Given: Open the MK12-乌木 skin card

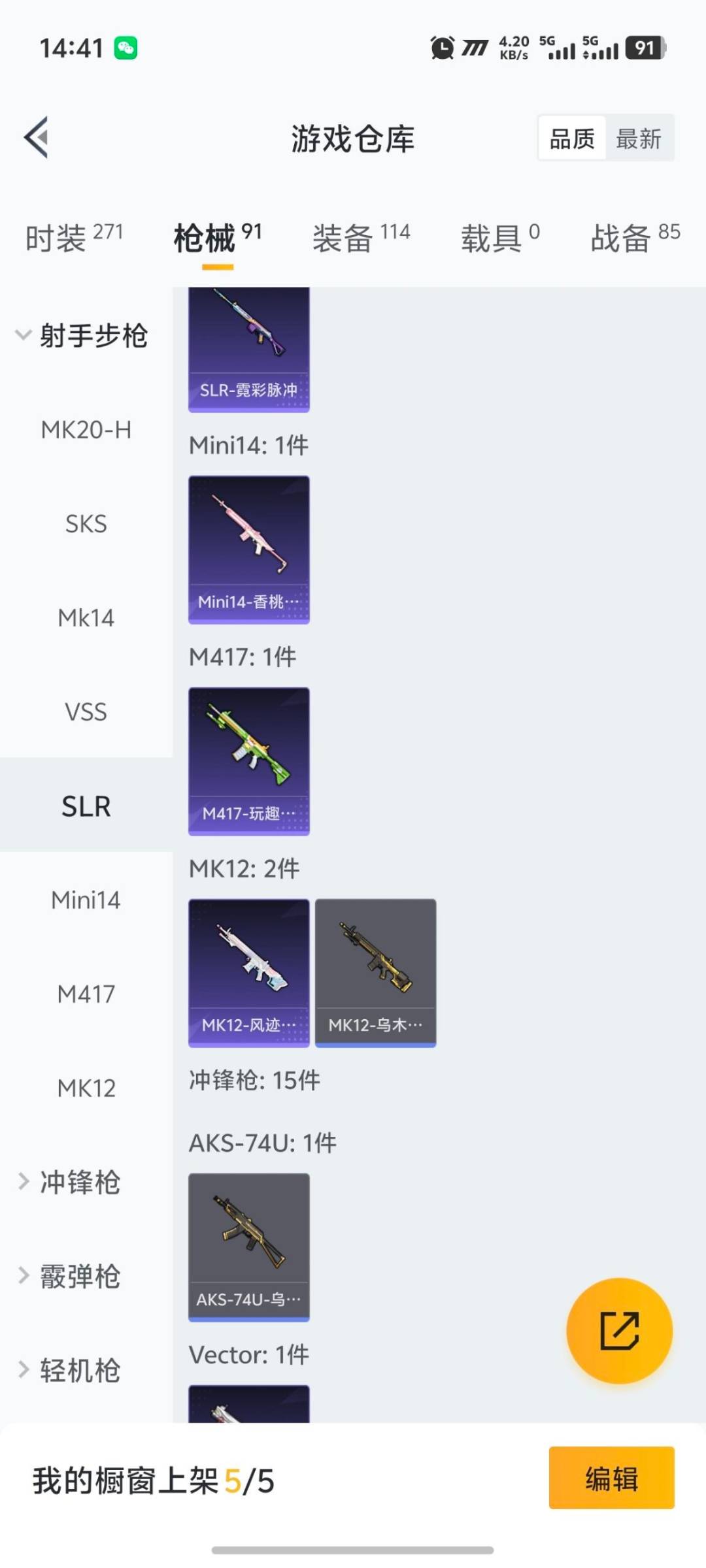Looking at the screenshot, I should [x=375, y=973].
